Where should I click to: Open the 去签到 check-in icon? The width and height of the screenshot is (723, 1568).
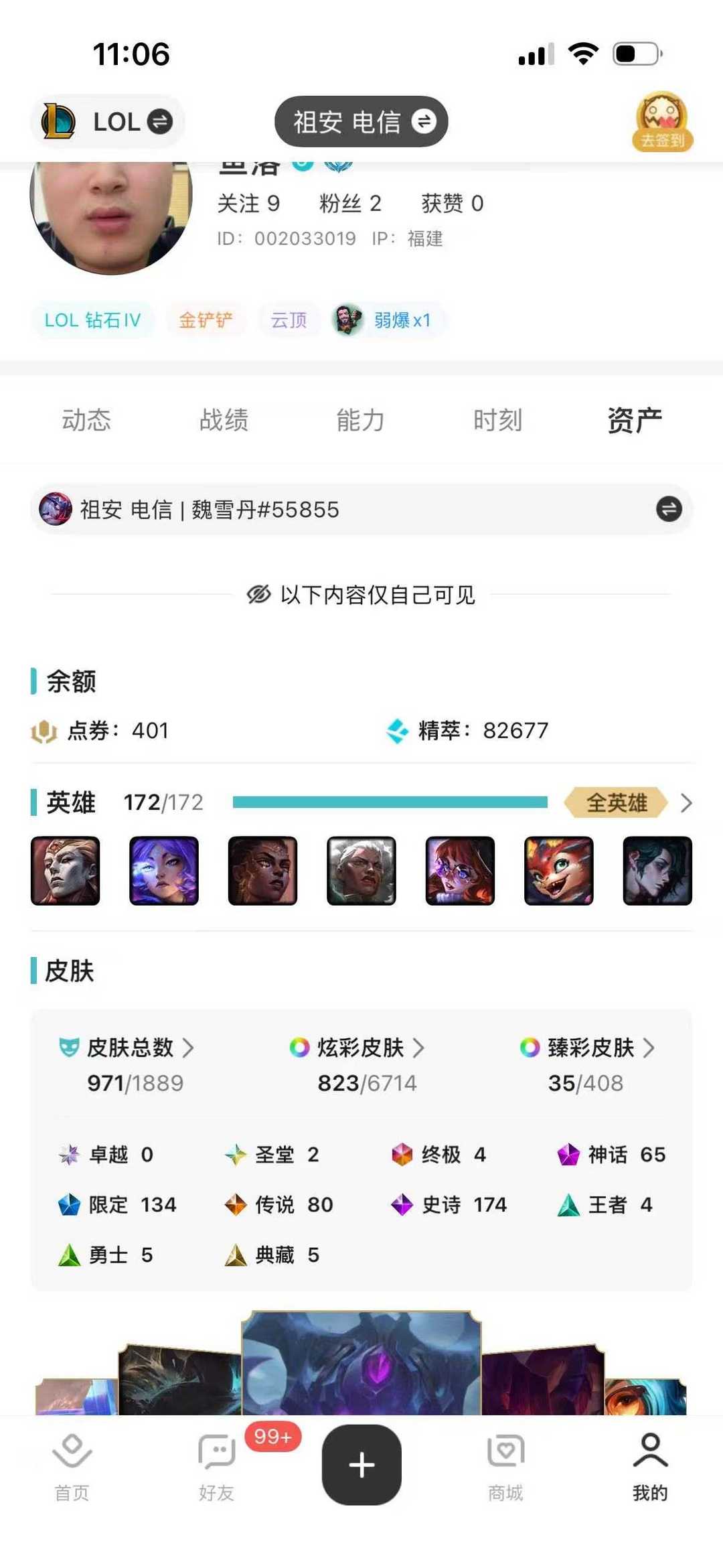tap(662, 122)
